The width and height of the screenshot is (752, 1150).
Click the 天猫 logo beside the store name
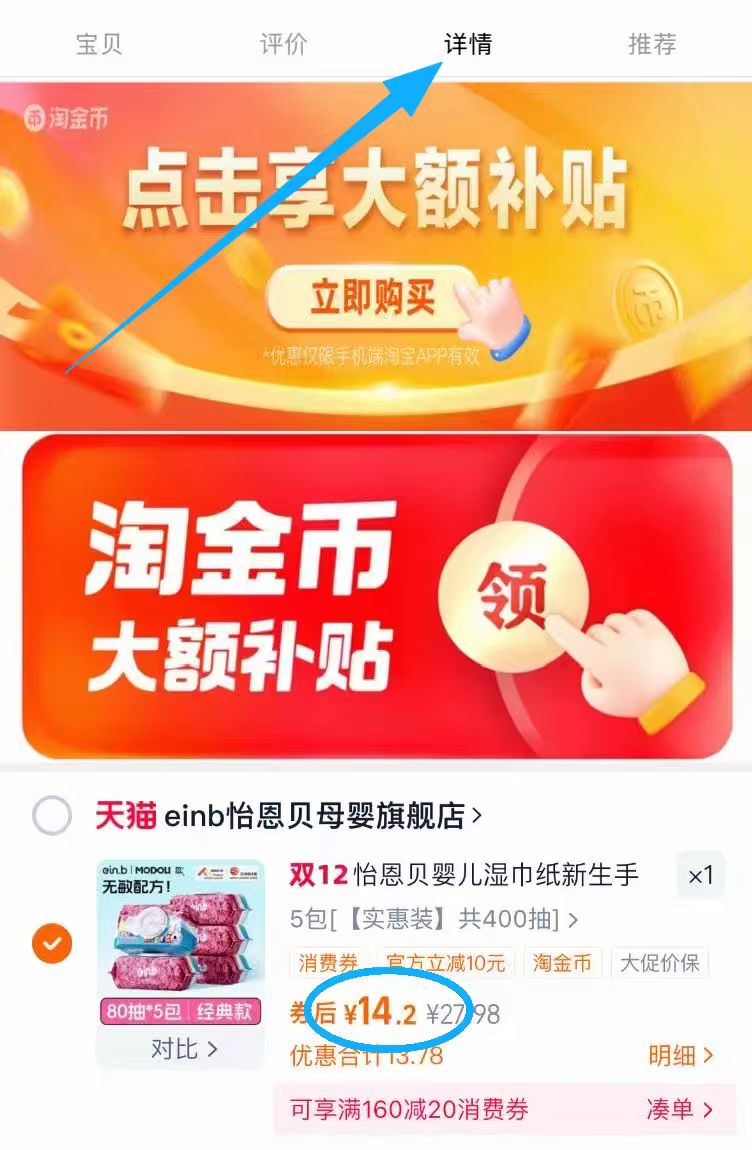pos(127,816)
